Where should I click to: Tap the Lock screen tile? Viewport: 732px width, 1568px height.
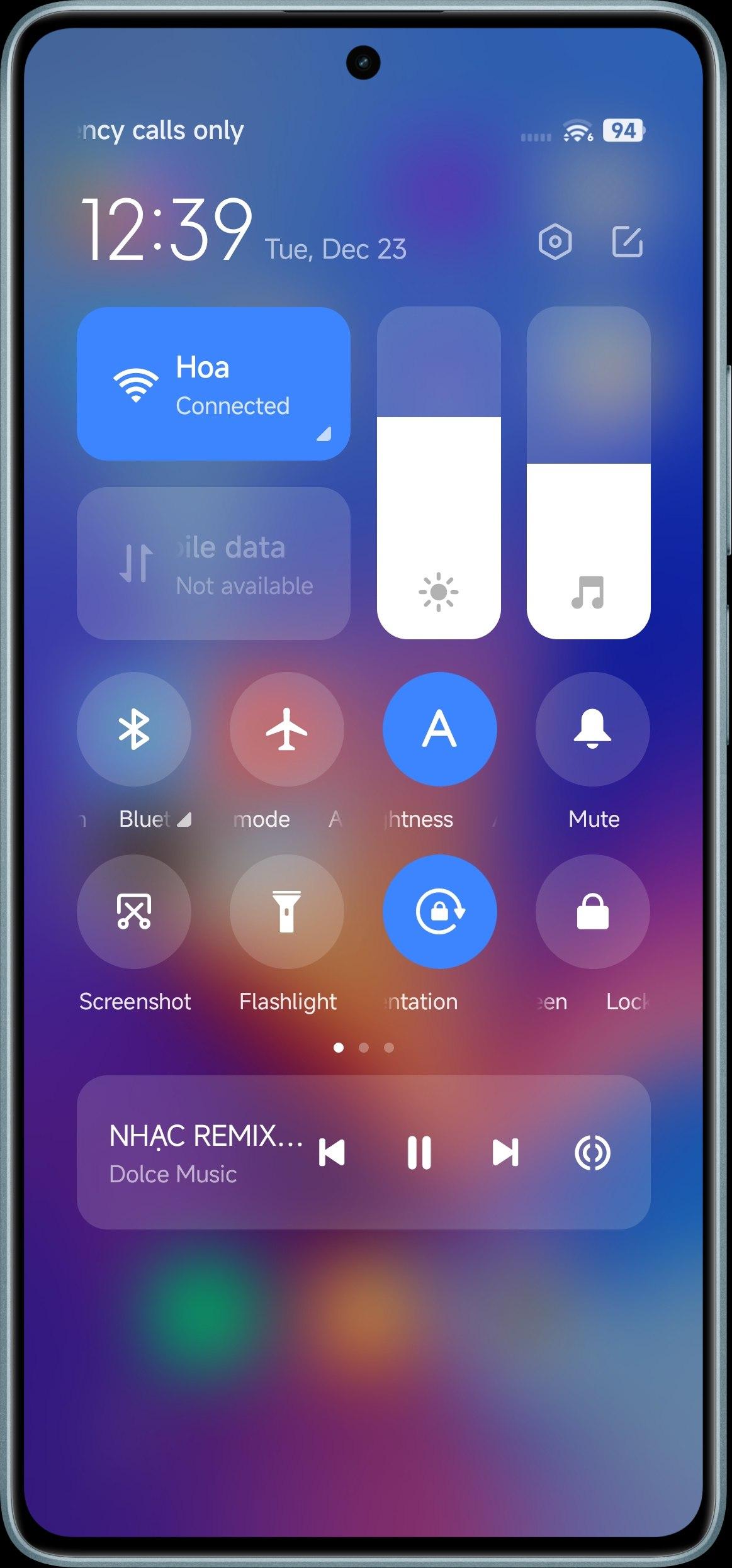point(592,912)
